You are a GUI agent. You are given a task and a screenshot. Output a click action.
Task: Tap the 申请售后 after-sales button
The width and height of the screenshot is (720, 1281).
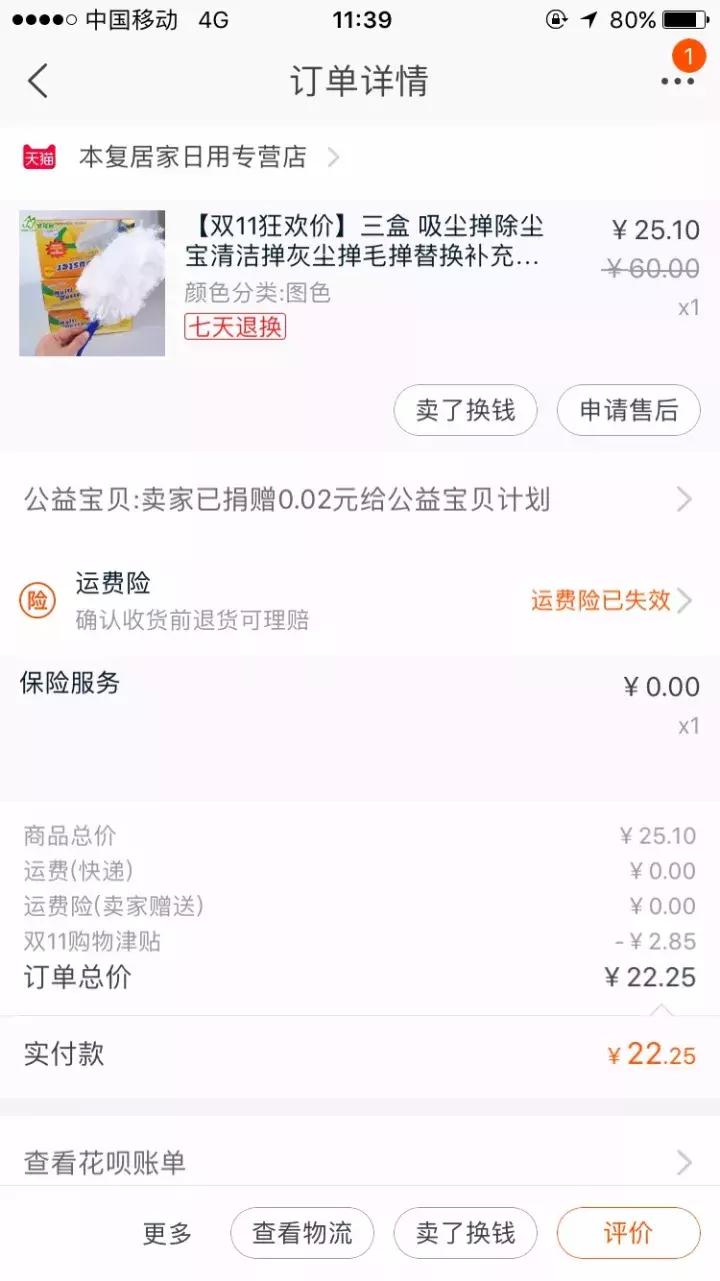pos(628,410)
